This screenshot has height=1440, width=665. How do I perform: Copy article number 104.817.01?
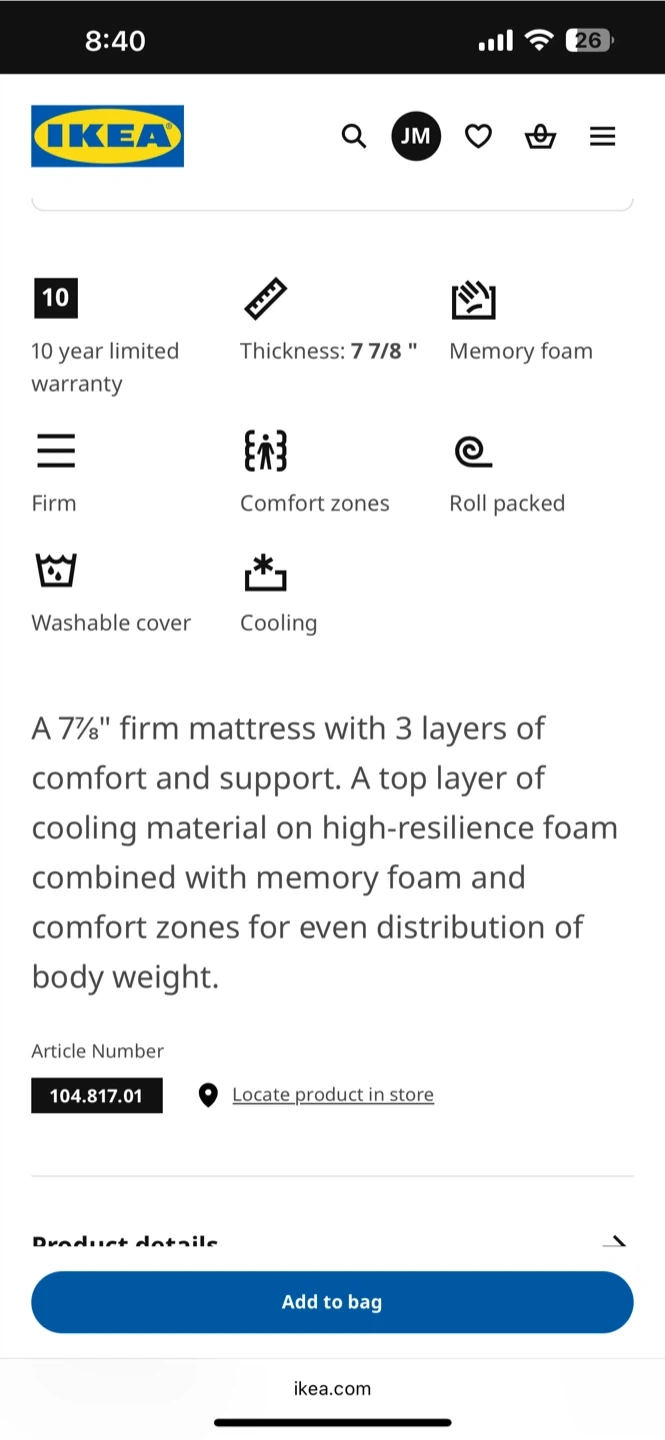(x=97, y=1096)
